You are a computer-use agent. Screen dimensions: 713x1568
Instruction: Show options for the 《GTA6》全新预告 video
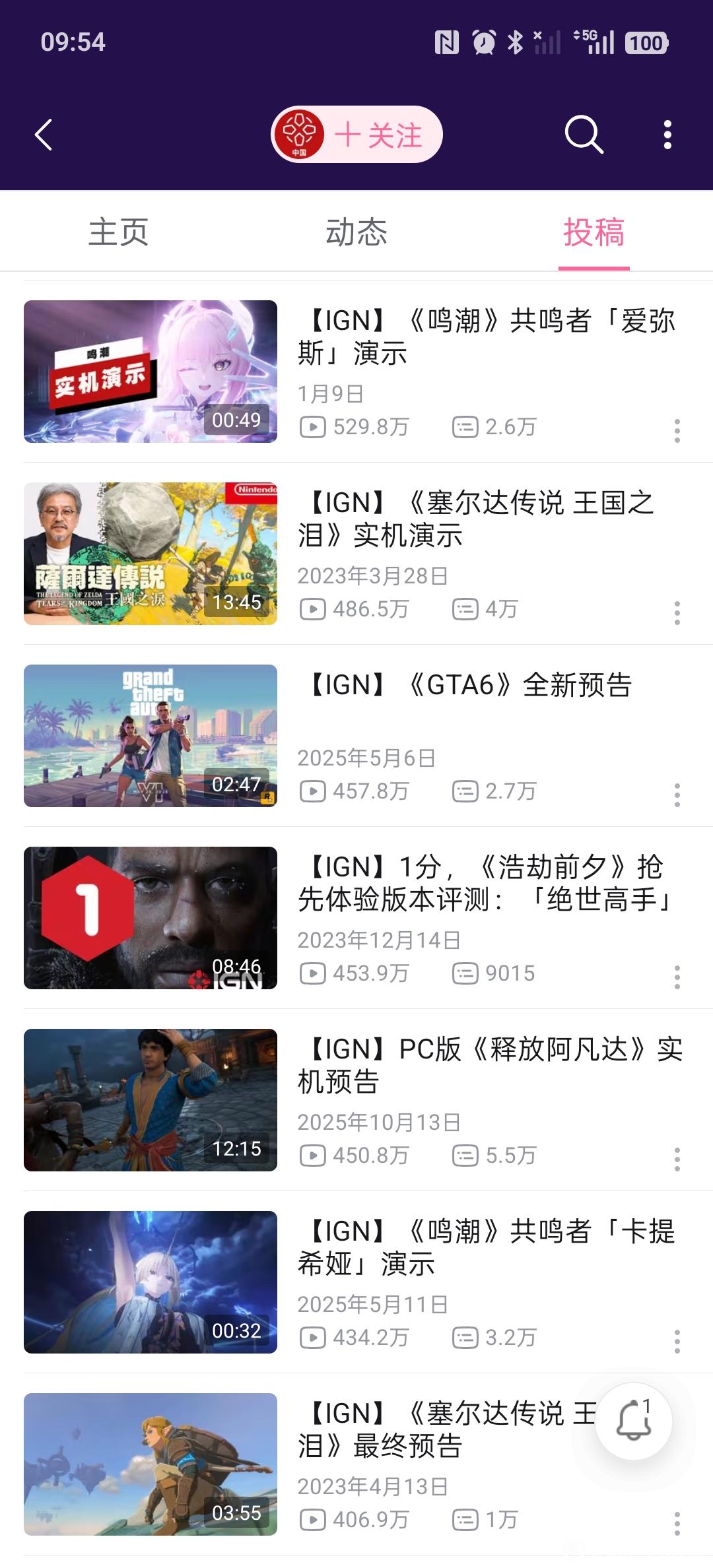point(677,795)
